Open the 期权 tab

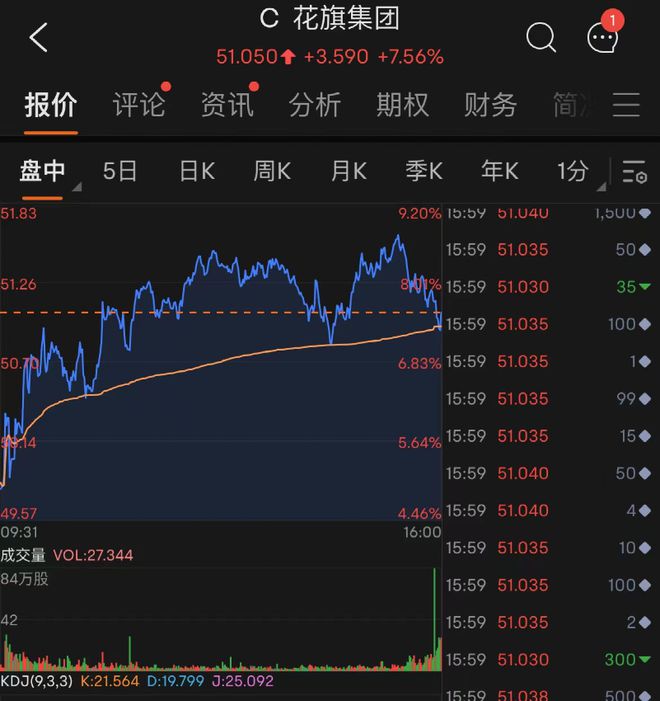pyautogui.click(x=402, y=104)
